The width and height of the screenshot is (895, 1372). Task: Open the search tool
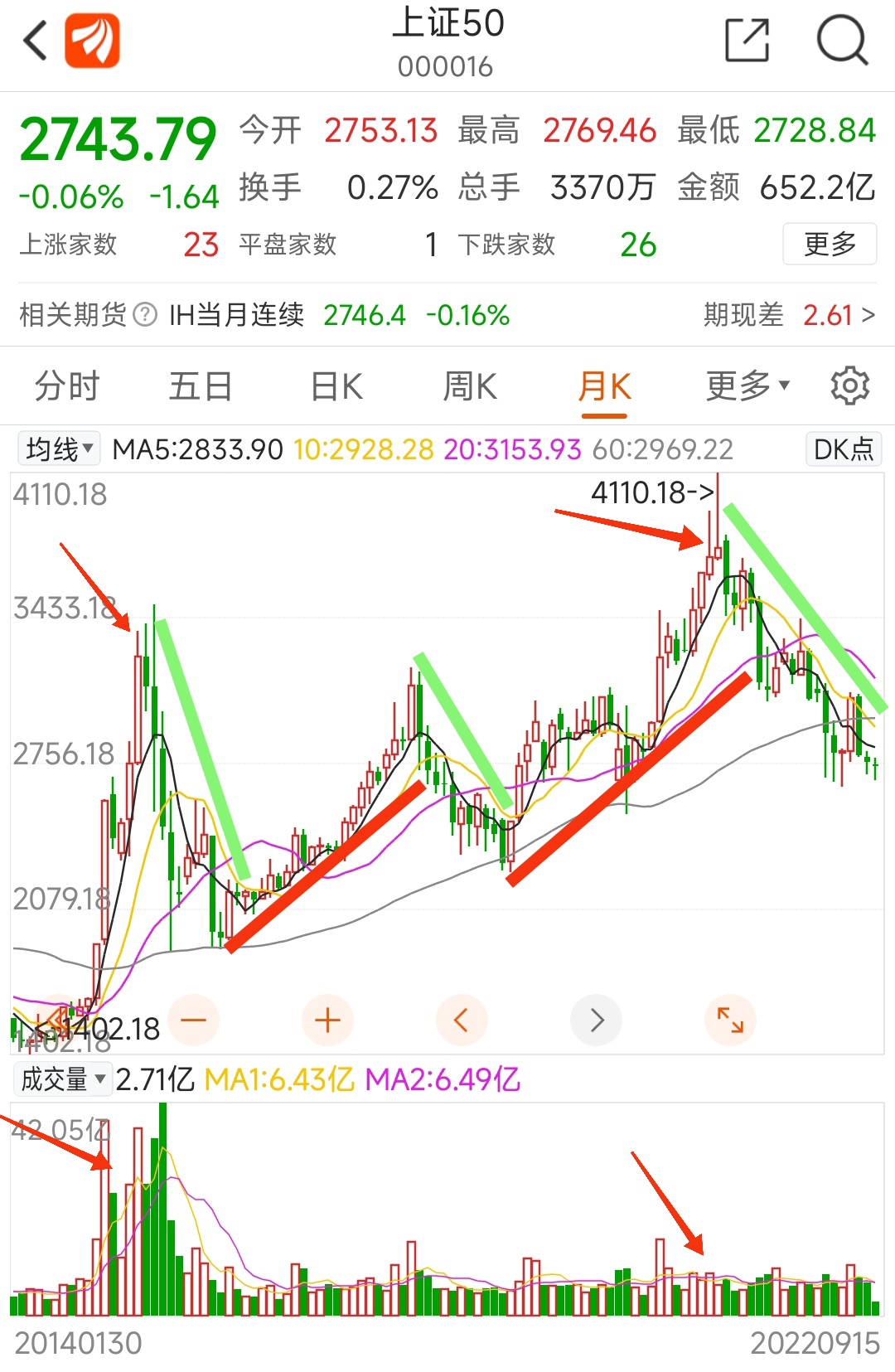841,41
